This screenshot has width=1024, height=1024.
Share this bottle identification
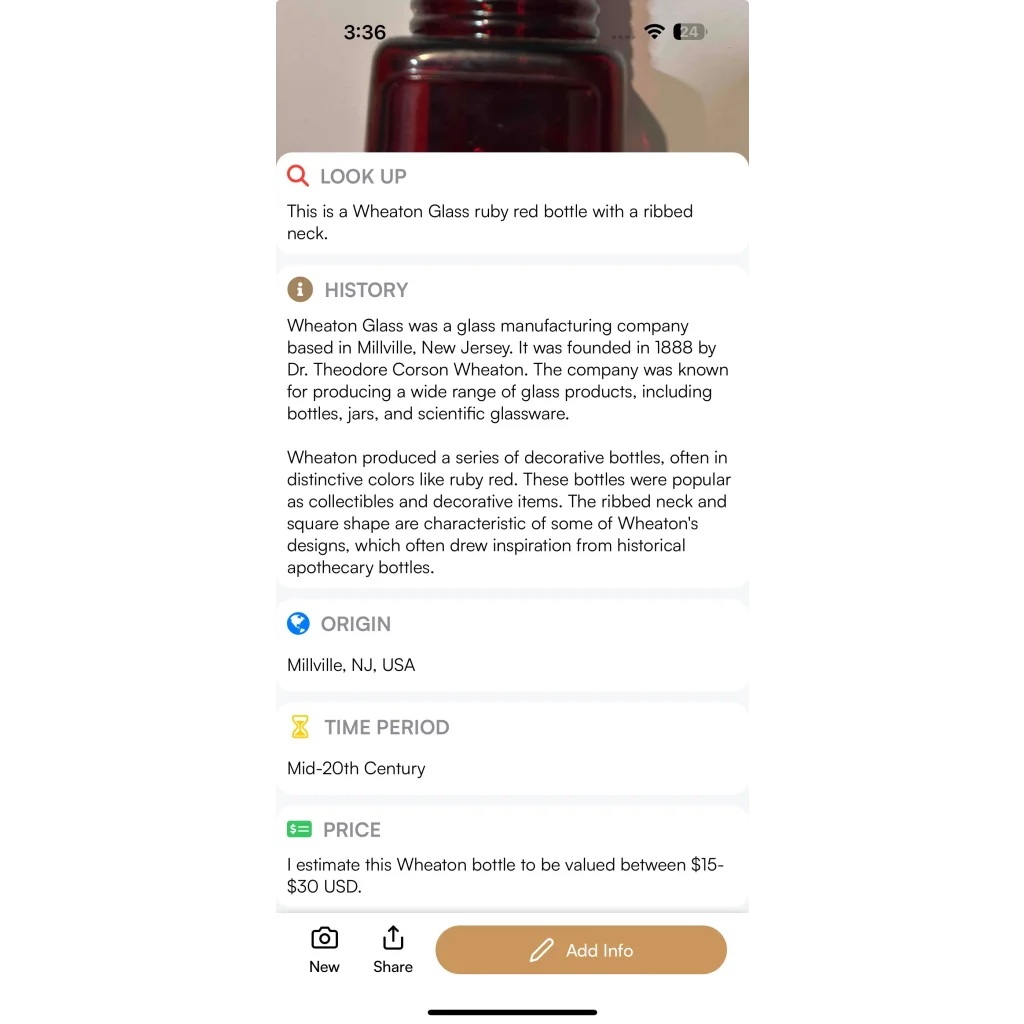click(393, 949)
